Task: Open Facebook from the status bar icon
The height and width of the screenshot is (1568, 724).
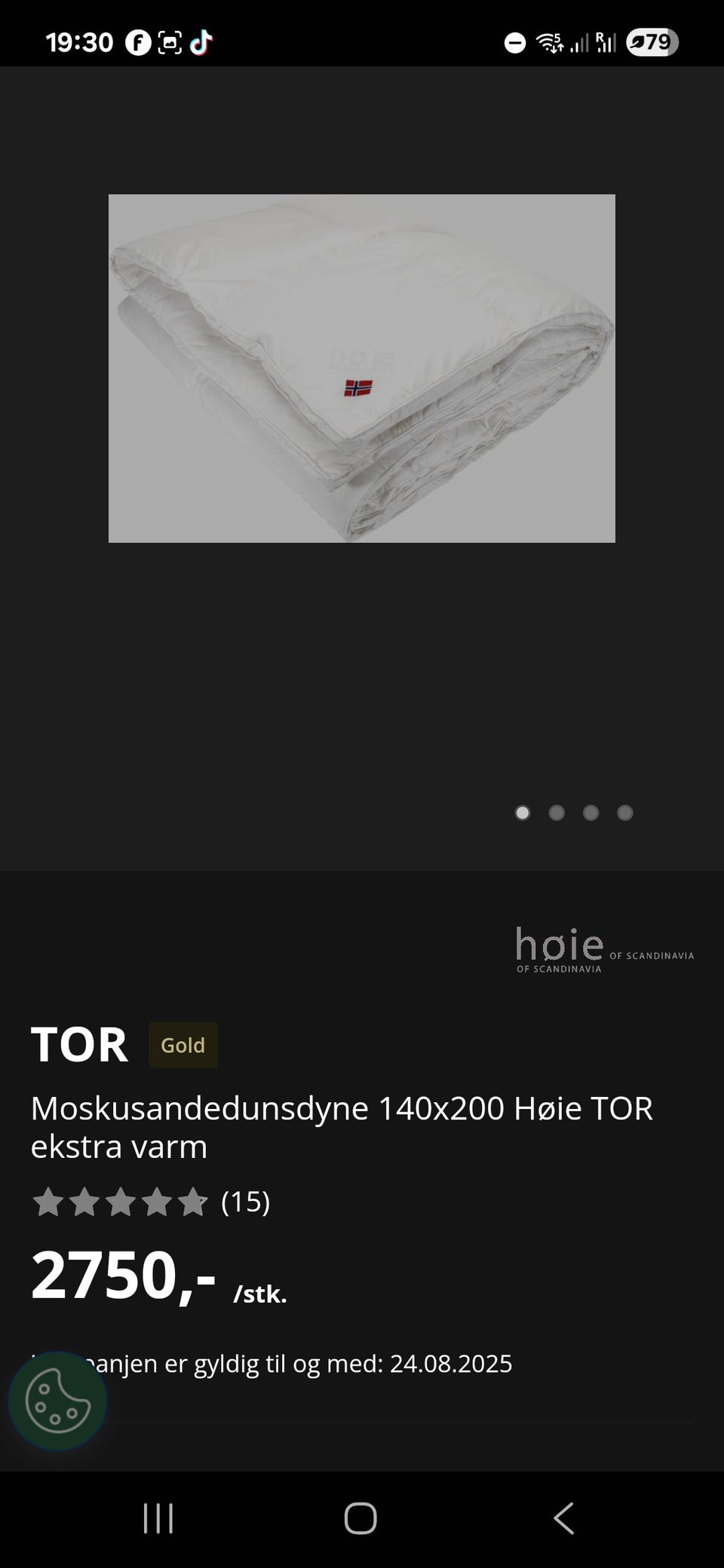Action: click(x=137, y=41)
